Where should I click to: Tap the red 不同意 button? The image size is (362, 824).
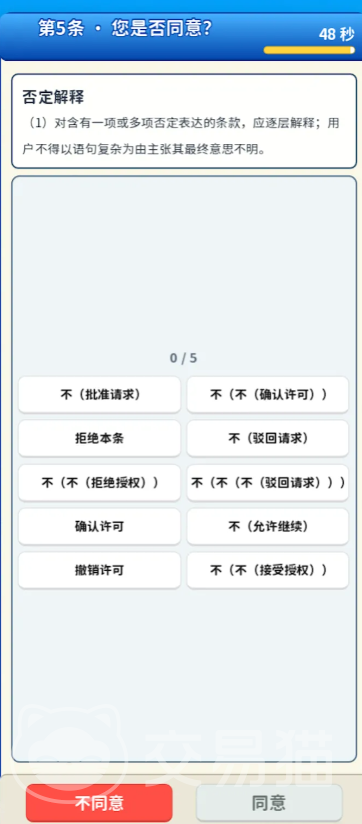click(99, 802)
